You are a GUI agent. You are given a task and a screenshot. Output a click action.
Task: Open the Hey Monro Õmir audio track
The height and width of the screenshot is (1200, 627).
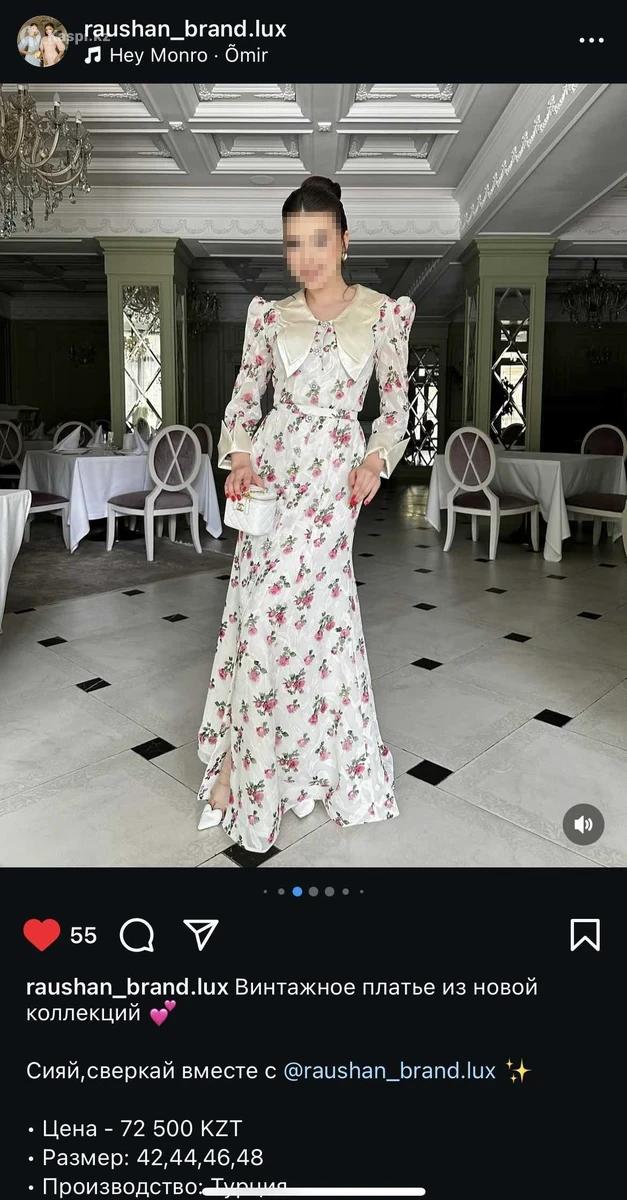click(x=176, y=55)
